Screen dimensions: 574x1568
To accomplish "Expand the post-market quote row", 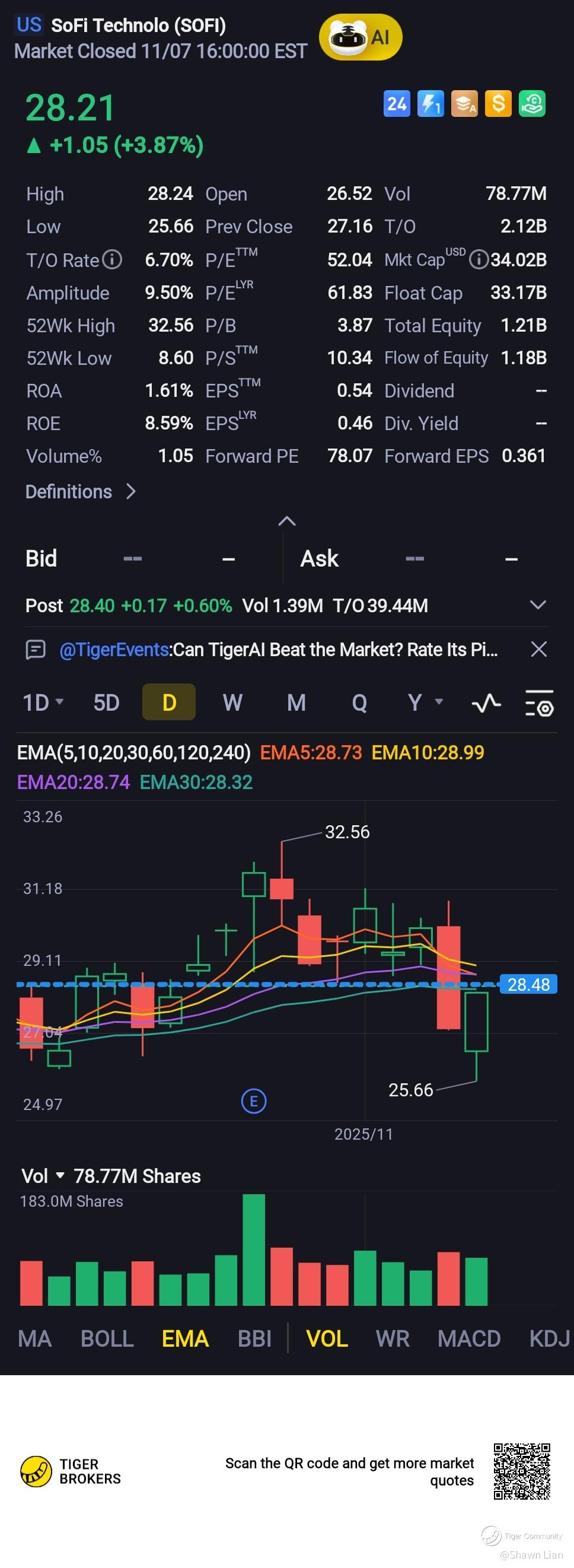I will 537,605.
